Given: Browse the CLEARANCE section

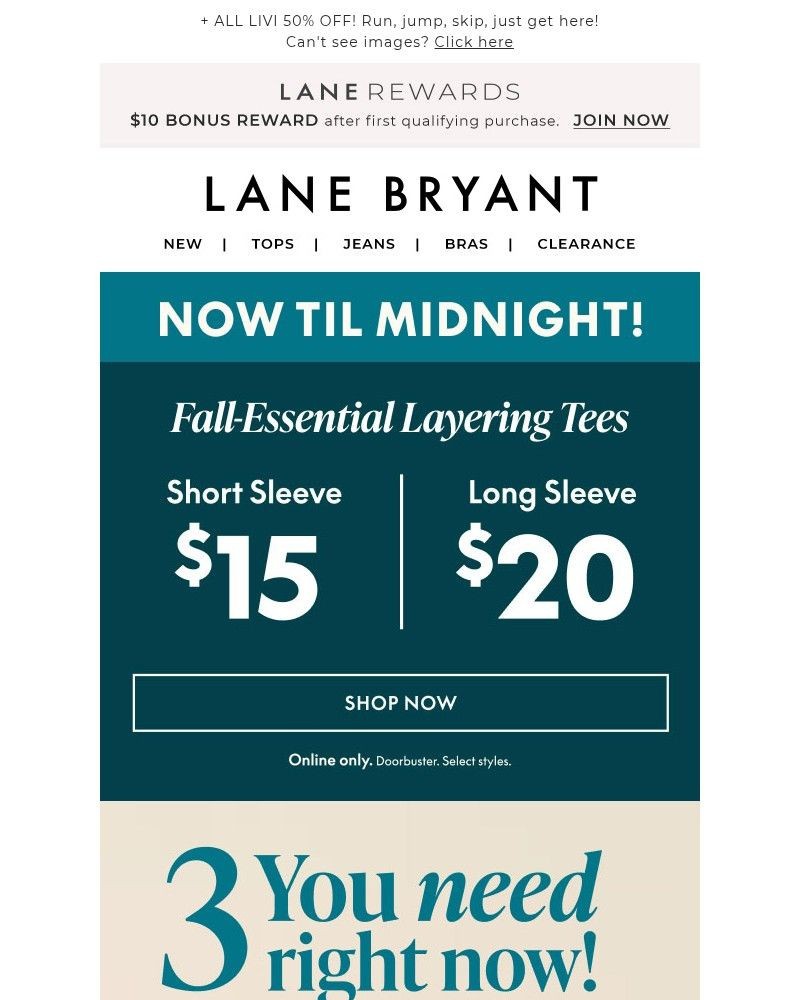Looking at the screenshot, I should (x=586, y=243).
